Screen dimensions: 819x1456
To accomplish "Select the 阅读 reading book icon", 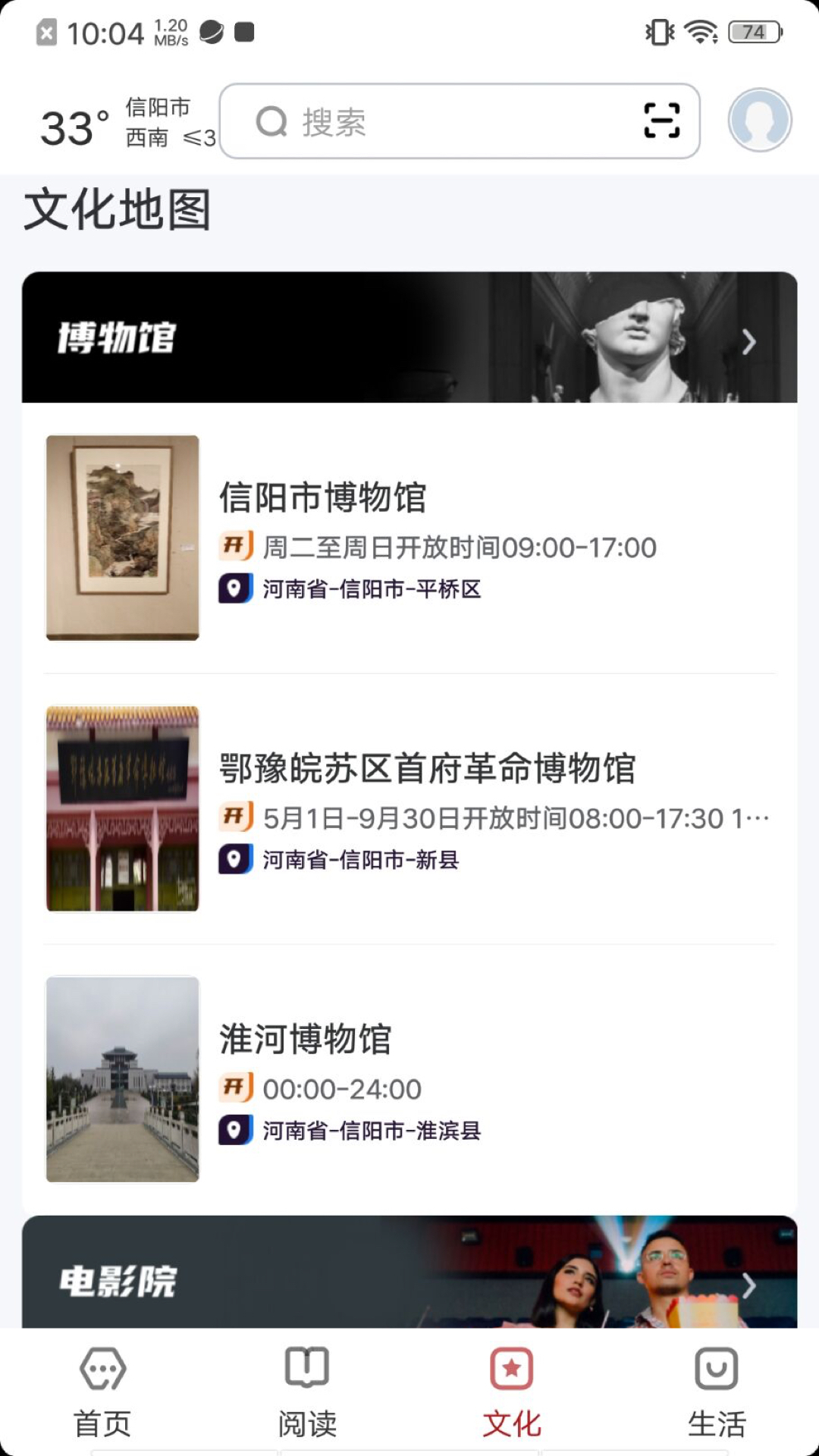I will click(306, 1370).
